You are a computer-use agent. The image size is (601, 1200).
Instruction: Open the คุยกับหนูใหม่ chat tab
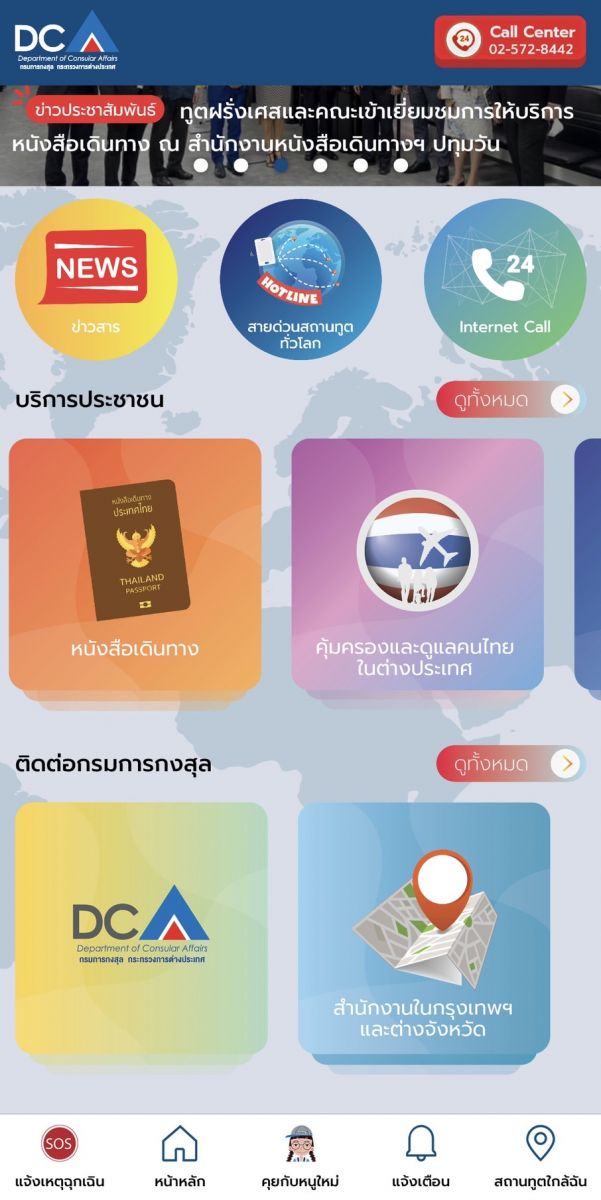[300, 1155]
